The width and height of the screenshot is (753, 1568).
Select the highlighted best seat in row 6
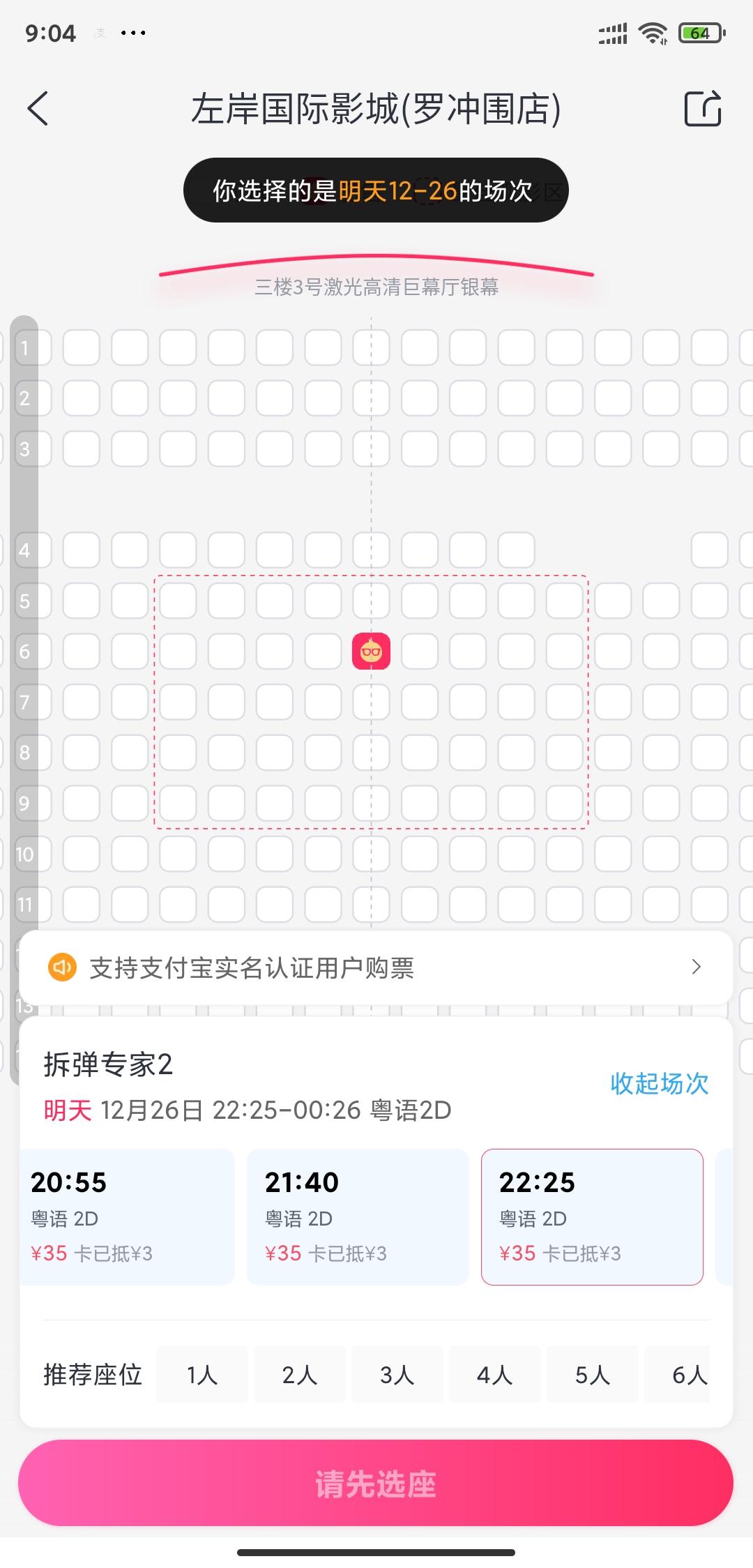click(371, 651)
